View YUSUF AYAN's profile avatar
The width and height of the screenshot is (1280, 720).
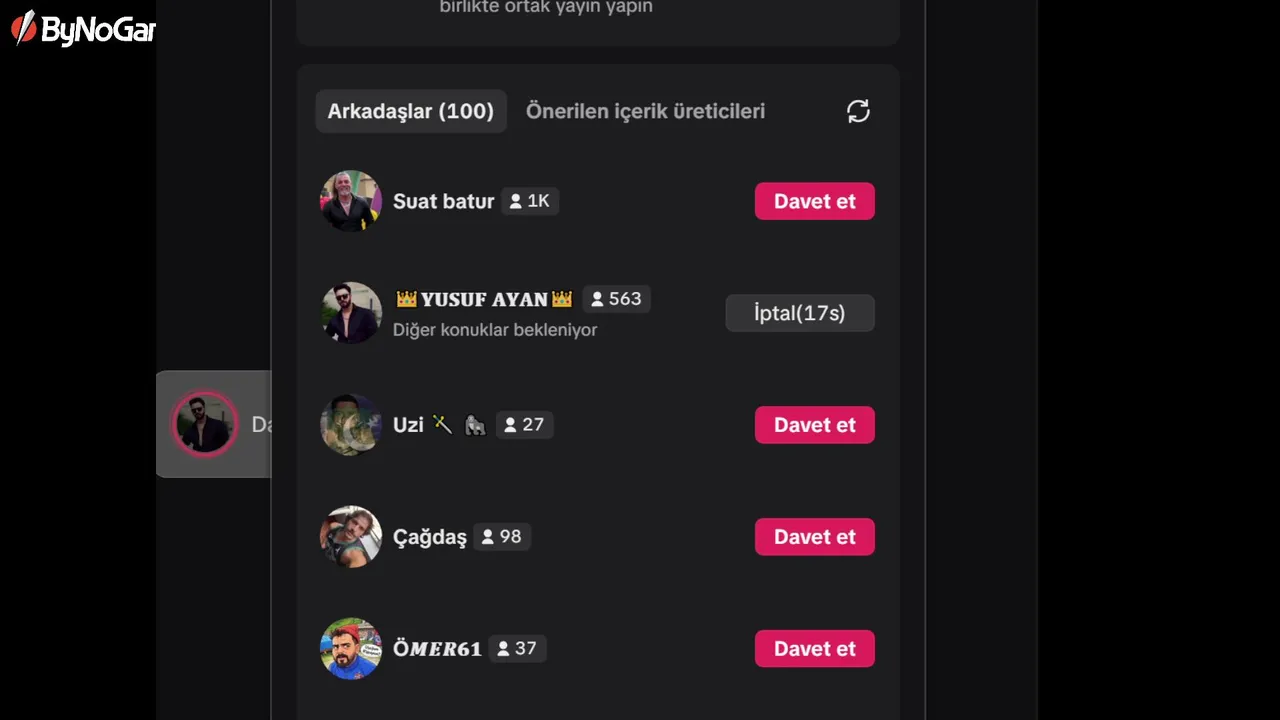point(351,313)
